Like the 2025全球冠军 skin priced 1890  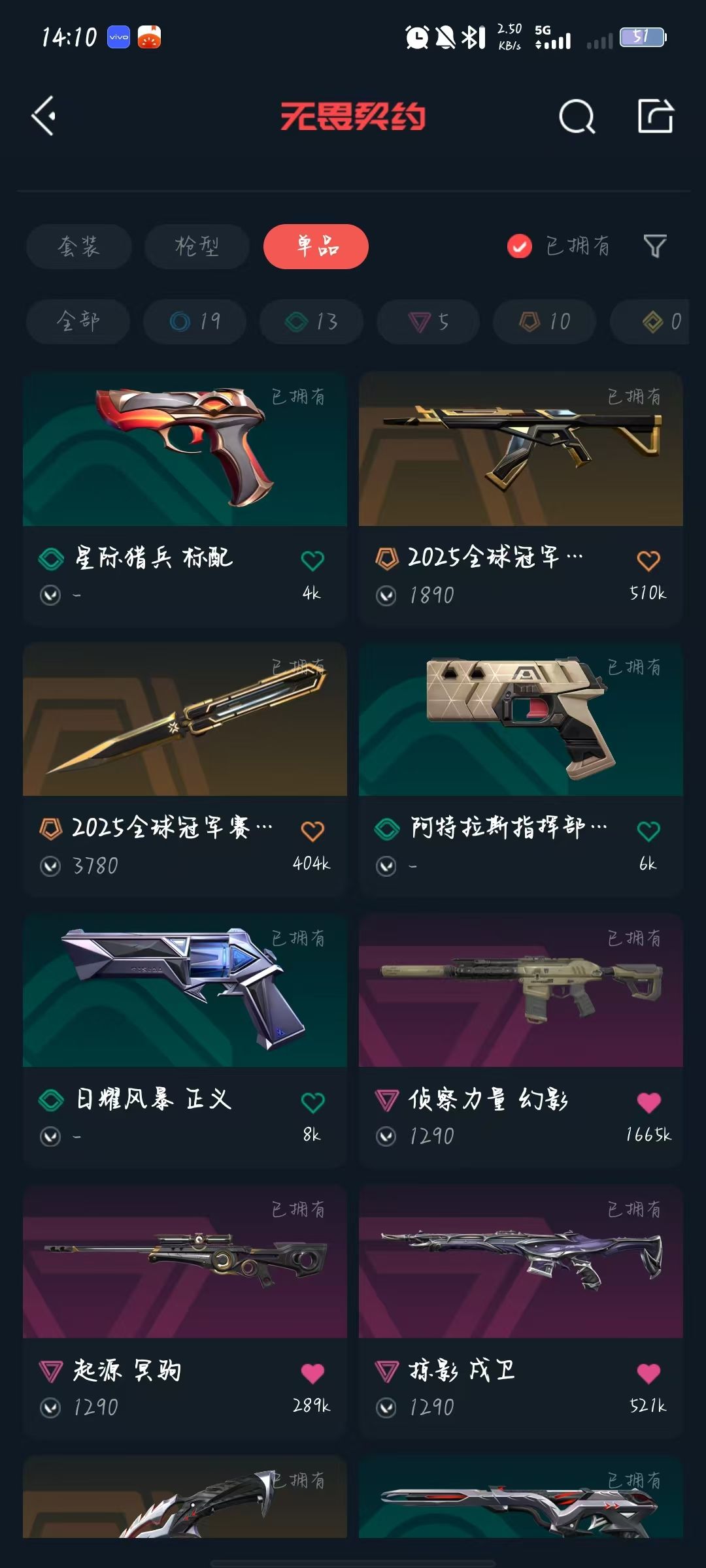coord(648,560)
